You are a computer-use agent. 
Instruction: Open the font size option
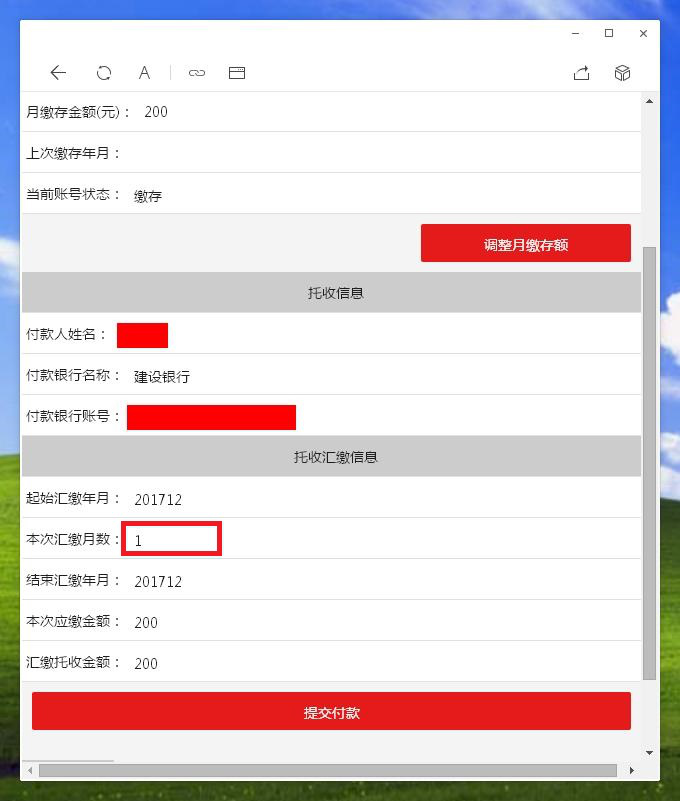144,73
